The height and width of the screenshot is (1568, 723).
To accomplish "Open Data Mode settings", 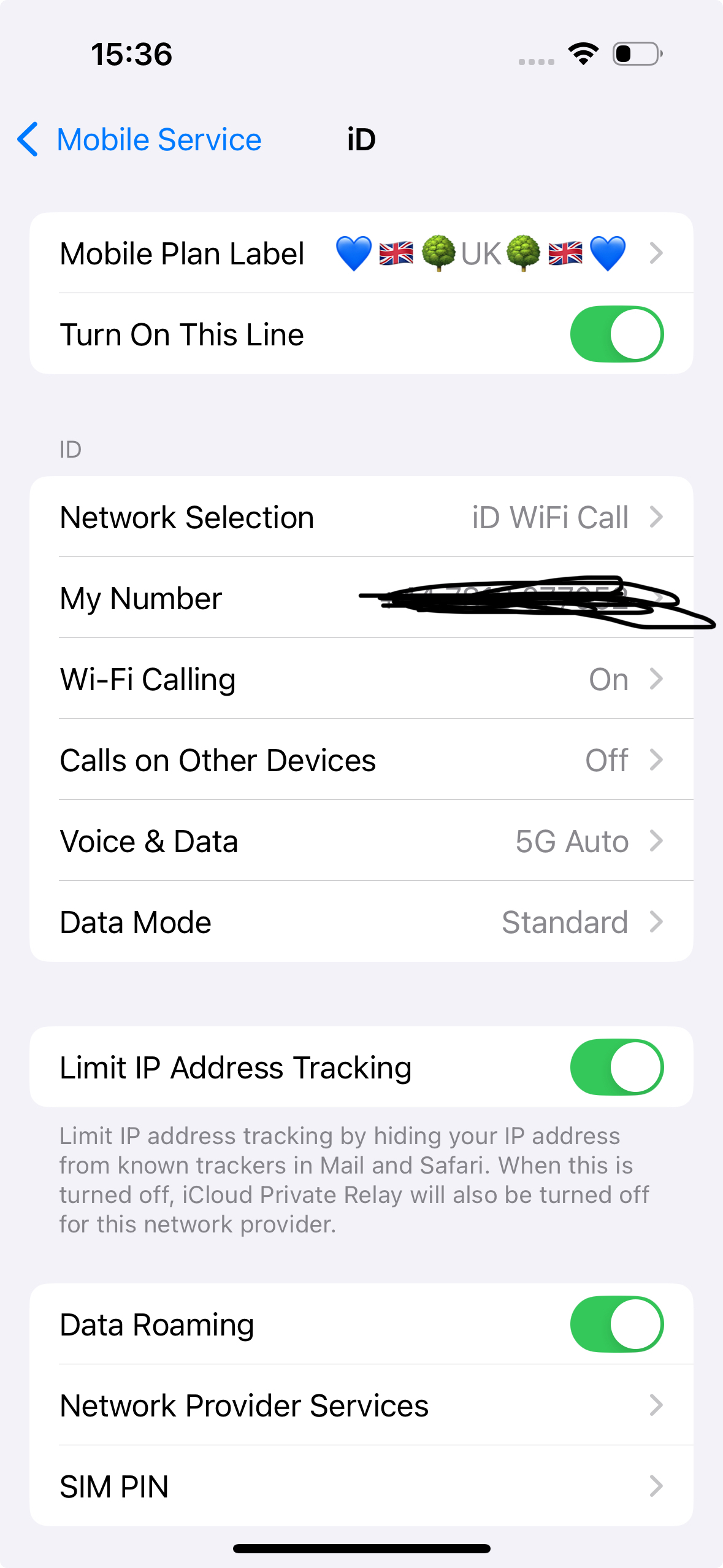I will (361, 921).
